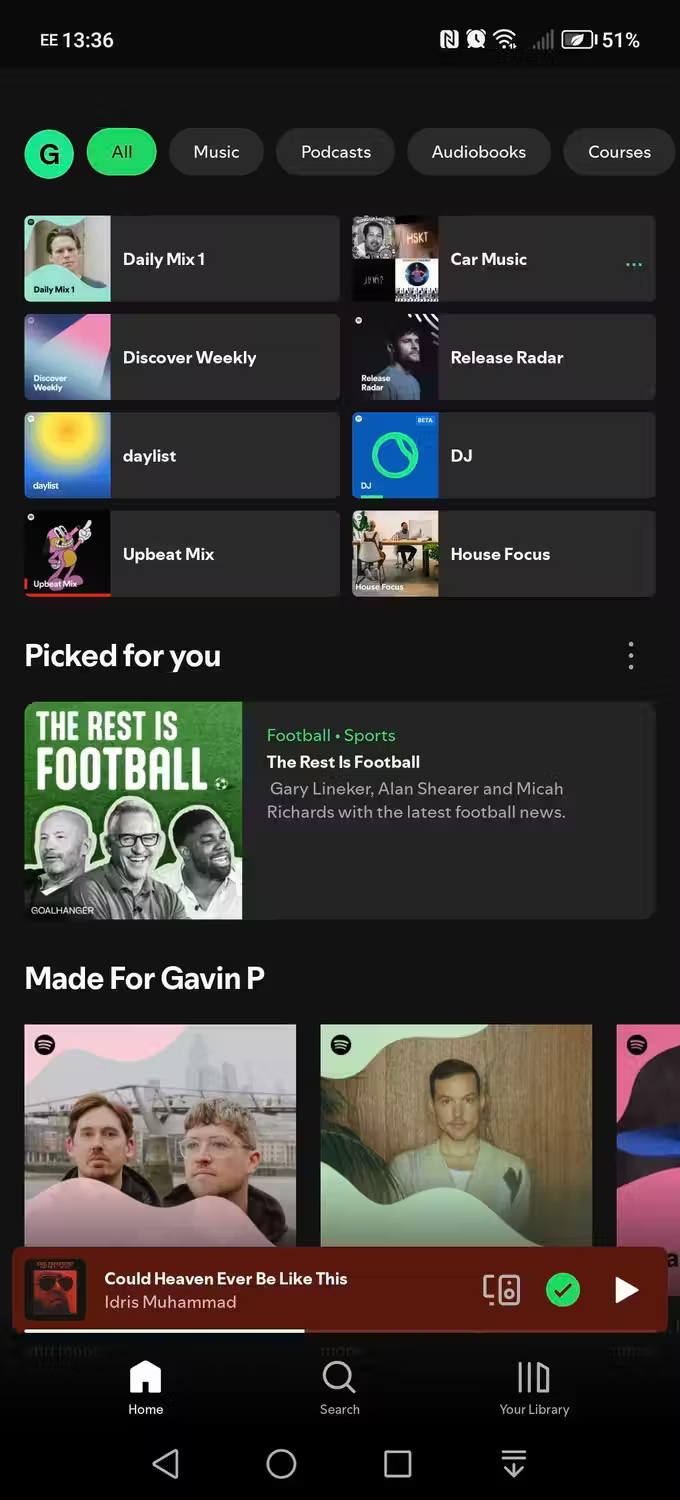The image size is (680, 1500).
Task: Start the DJ tile
Action: [504, 455]
